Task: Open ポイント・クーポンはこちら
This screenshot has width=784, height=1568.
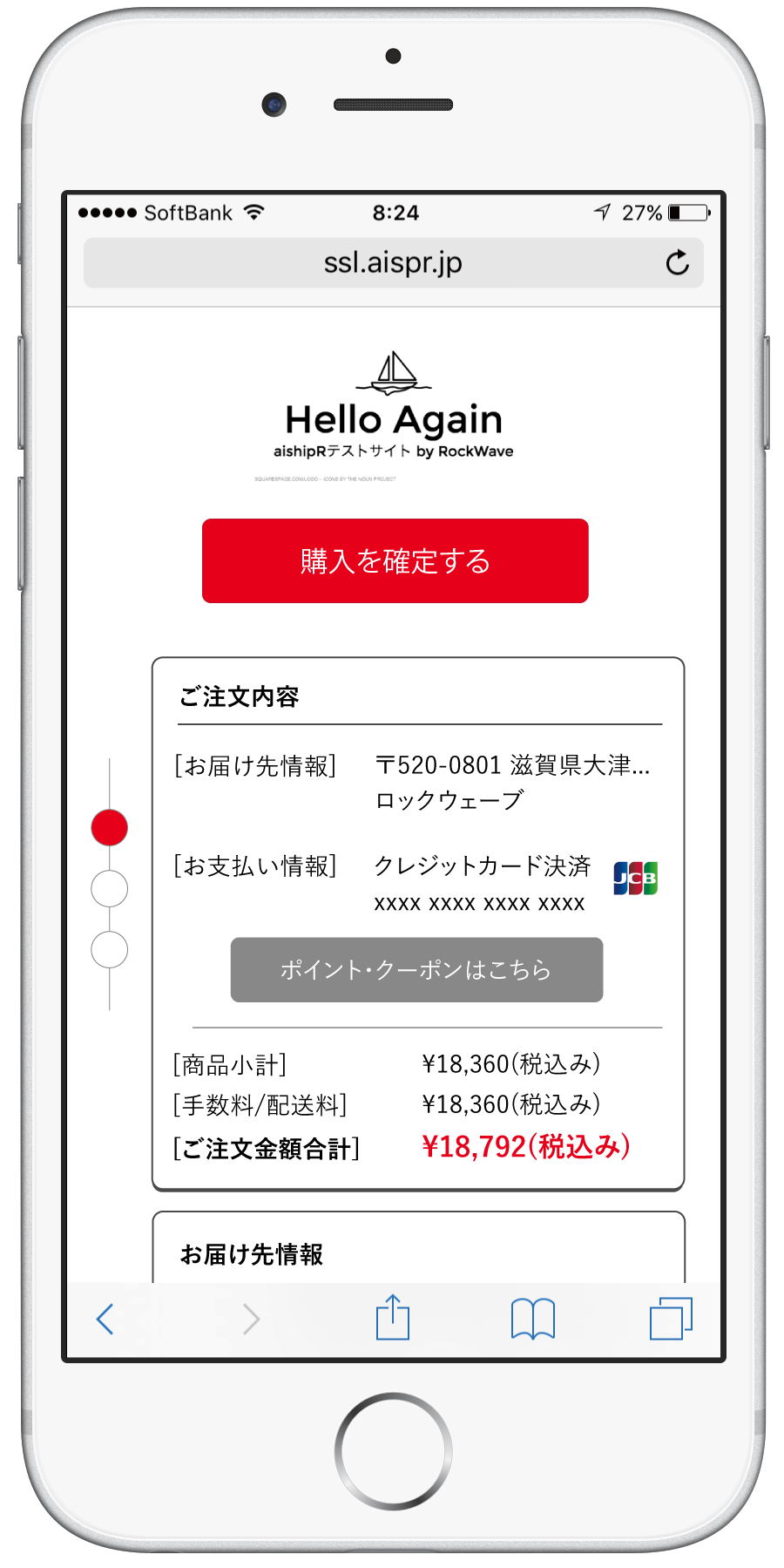Action: pos(416,969)
